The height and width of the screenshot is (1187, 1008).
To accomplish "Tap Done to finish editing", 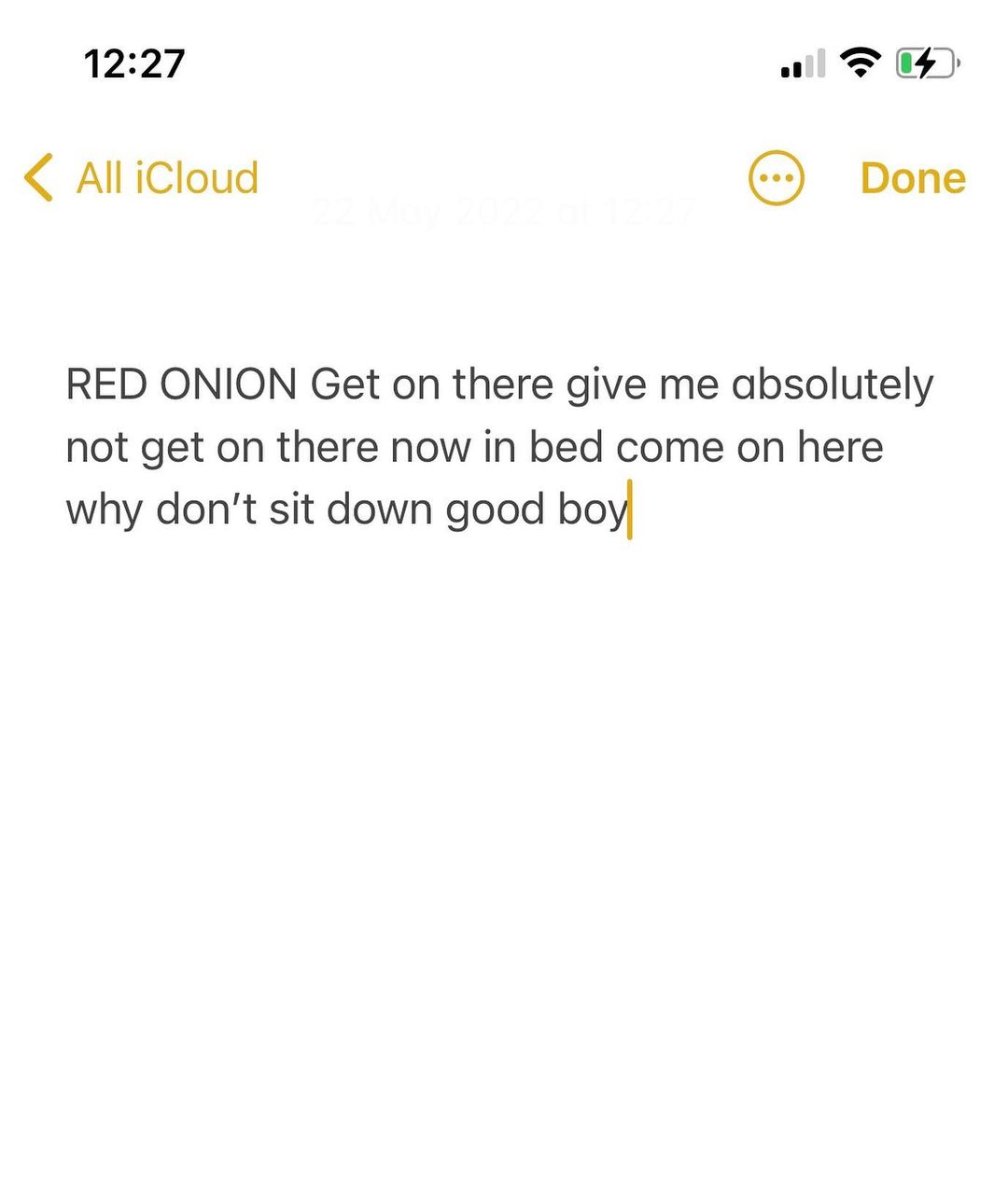I will click(912, 178).
